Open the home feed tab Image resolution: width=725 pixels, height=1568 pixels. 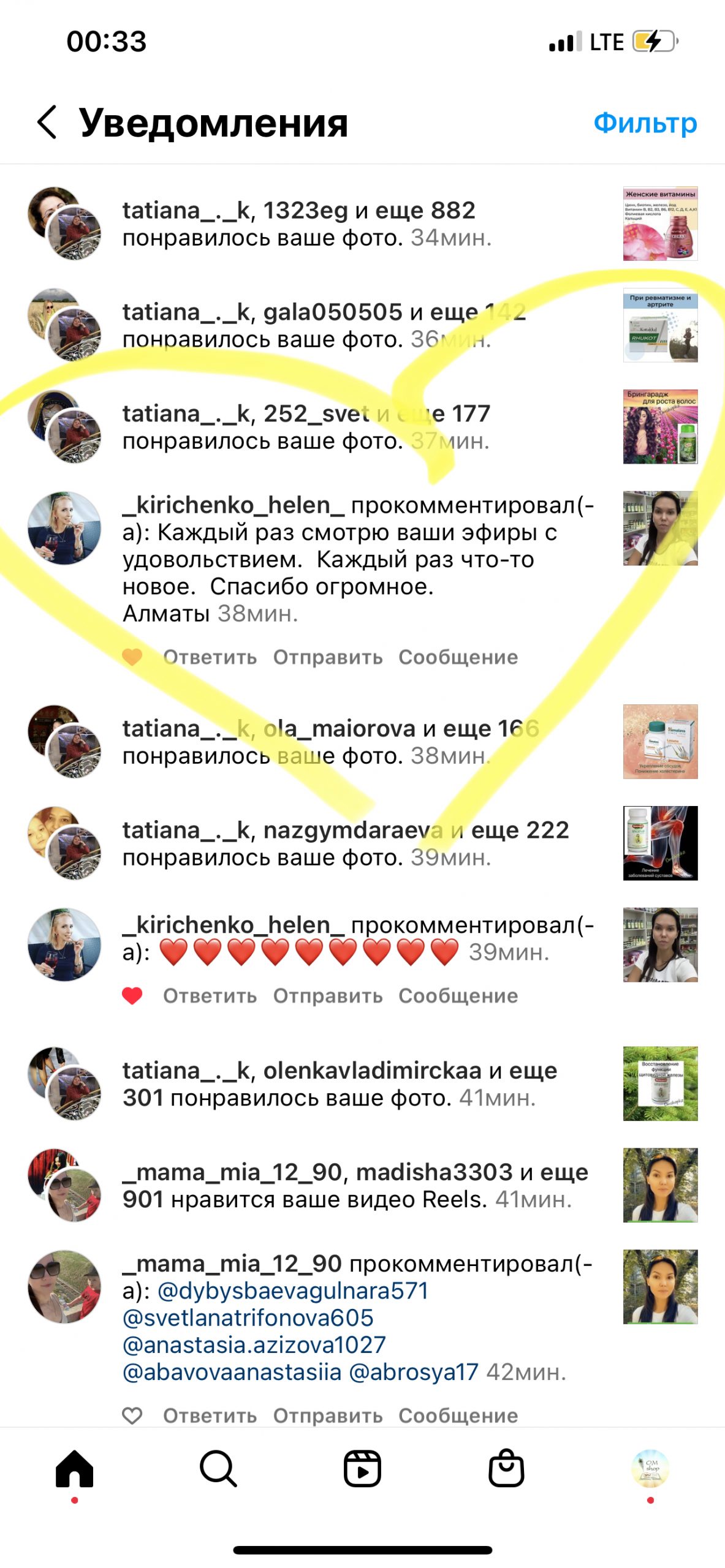(x=74, y=1468)
